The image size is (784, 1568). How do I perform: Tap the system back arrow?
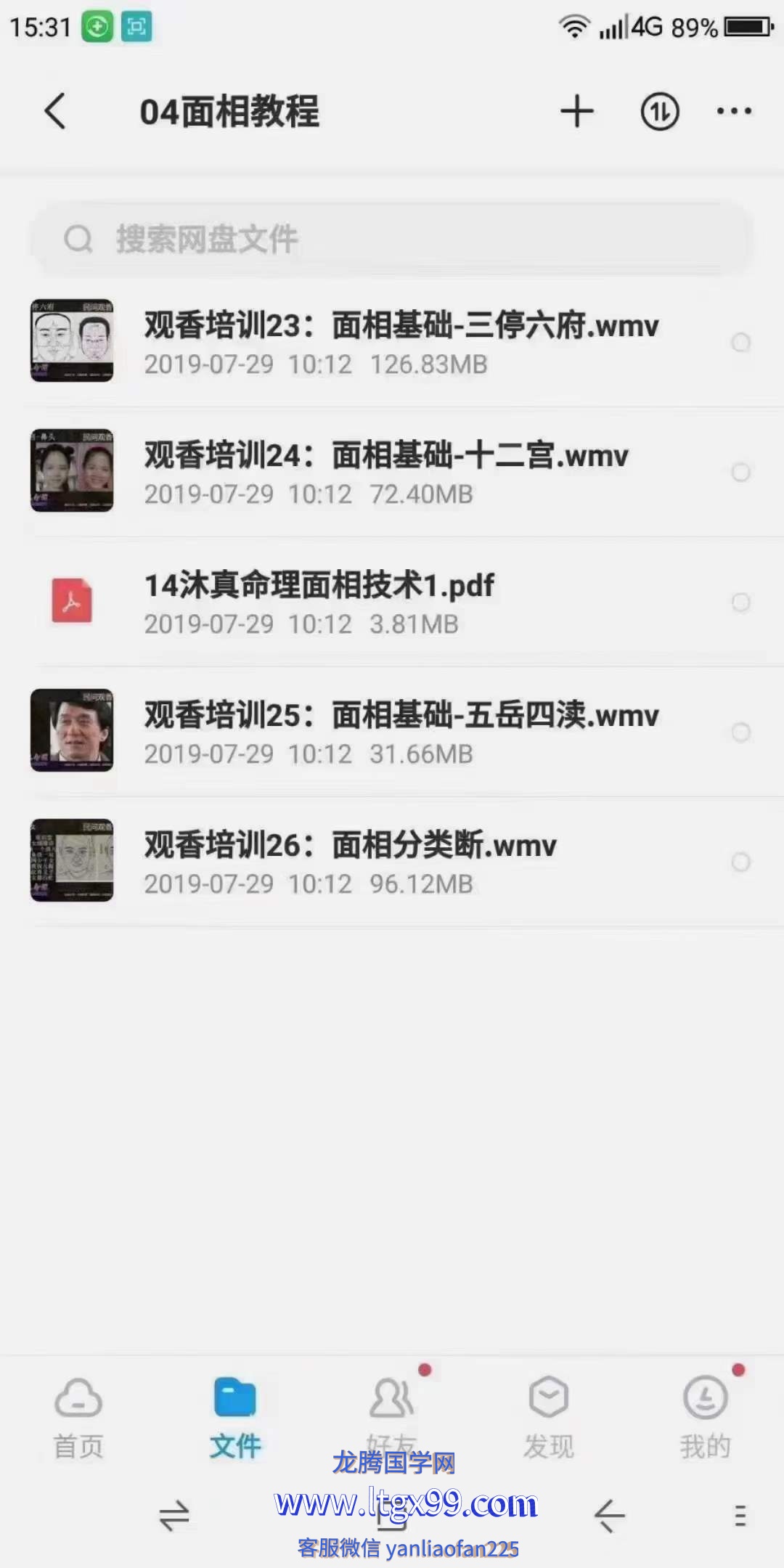click(609, 1515)
